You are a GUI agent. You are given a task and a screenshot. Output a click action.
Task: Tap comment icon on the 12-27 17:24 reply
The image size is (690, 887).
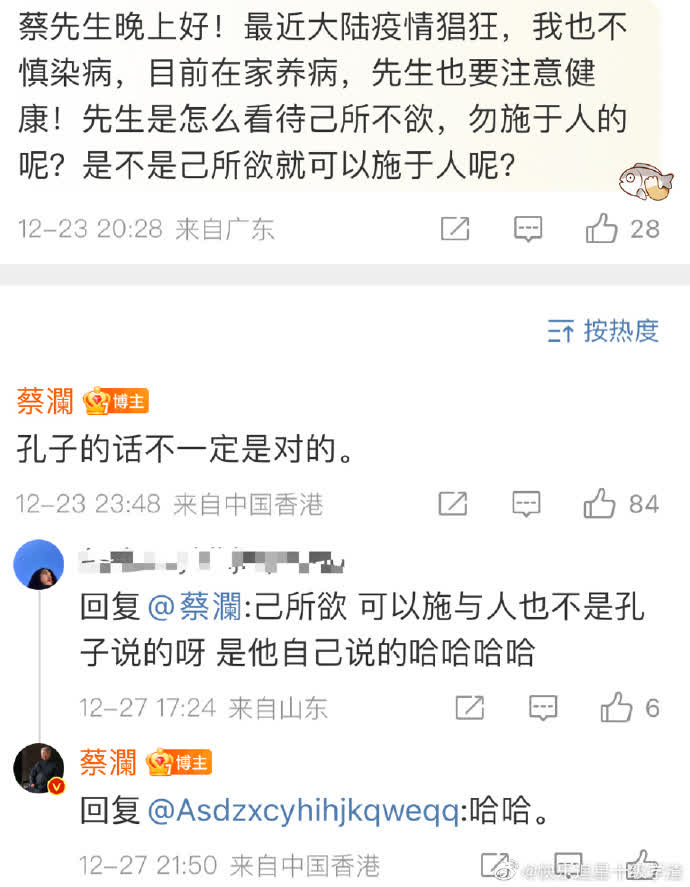coord(543,708)
